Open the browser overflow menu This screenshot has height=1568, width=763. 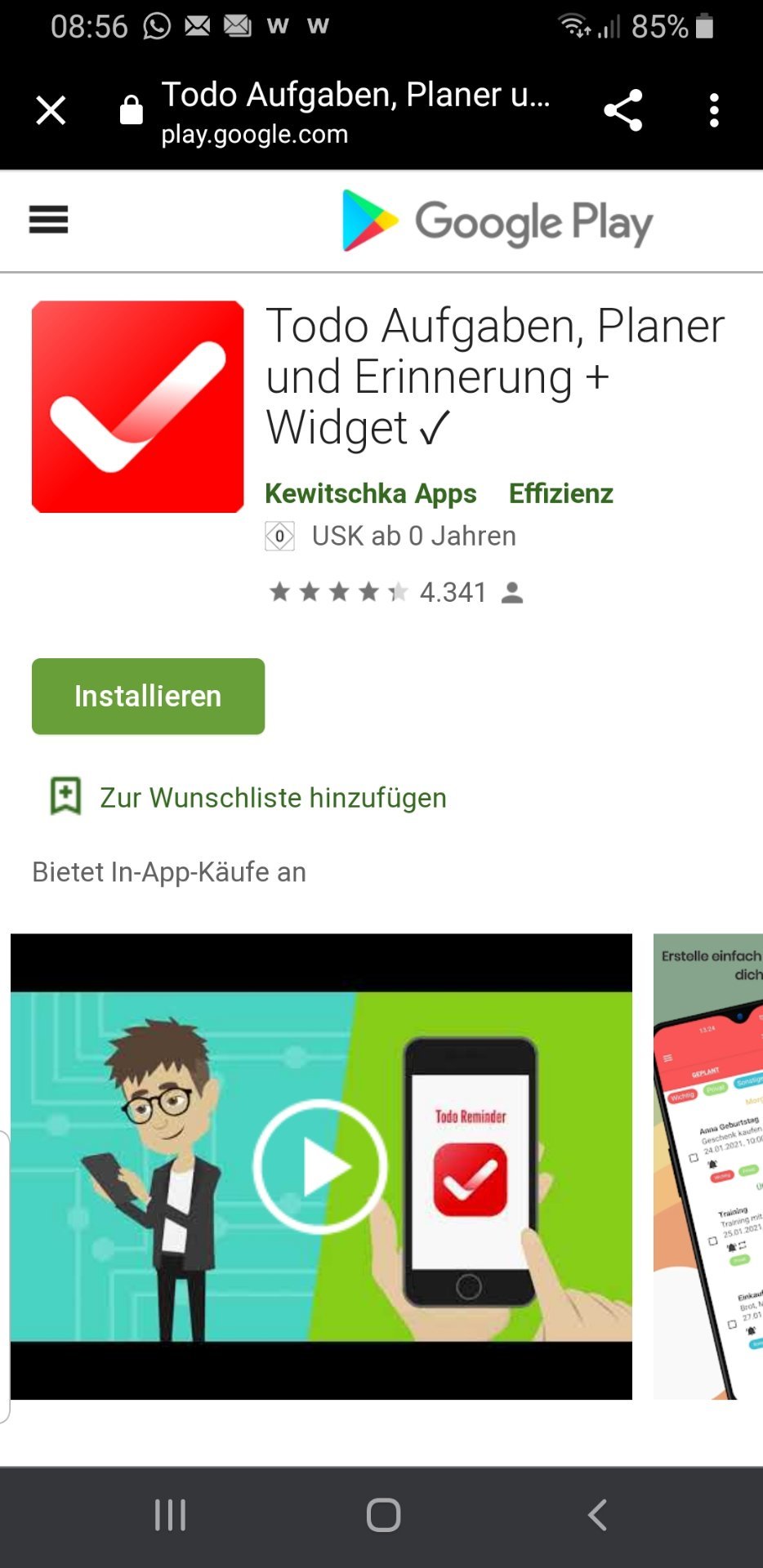pos(714,110)
